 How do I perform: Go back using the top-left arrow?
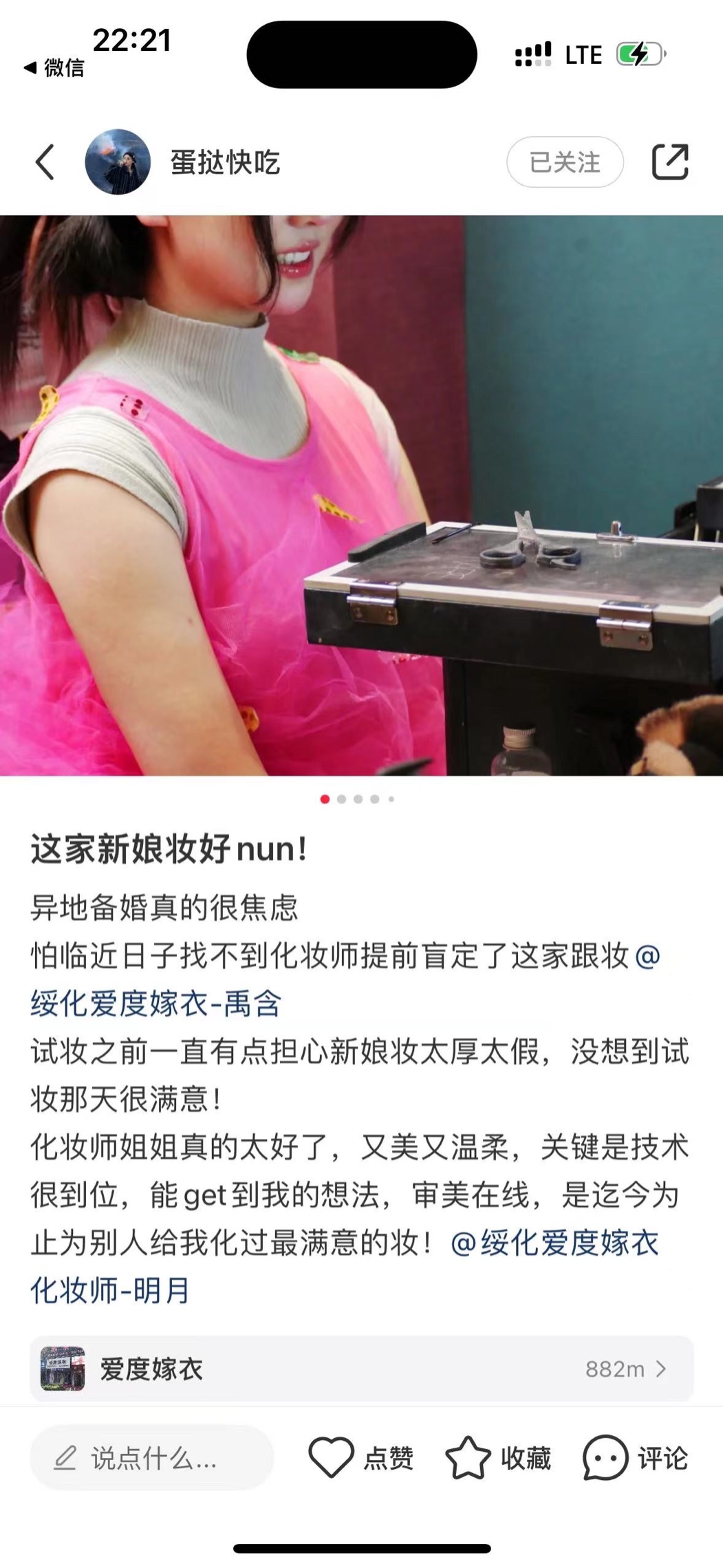(45, 162)
